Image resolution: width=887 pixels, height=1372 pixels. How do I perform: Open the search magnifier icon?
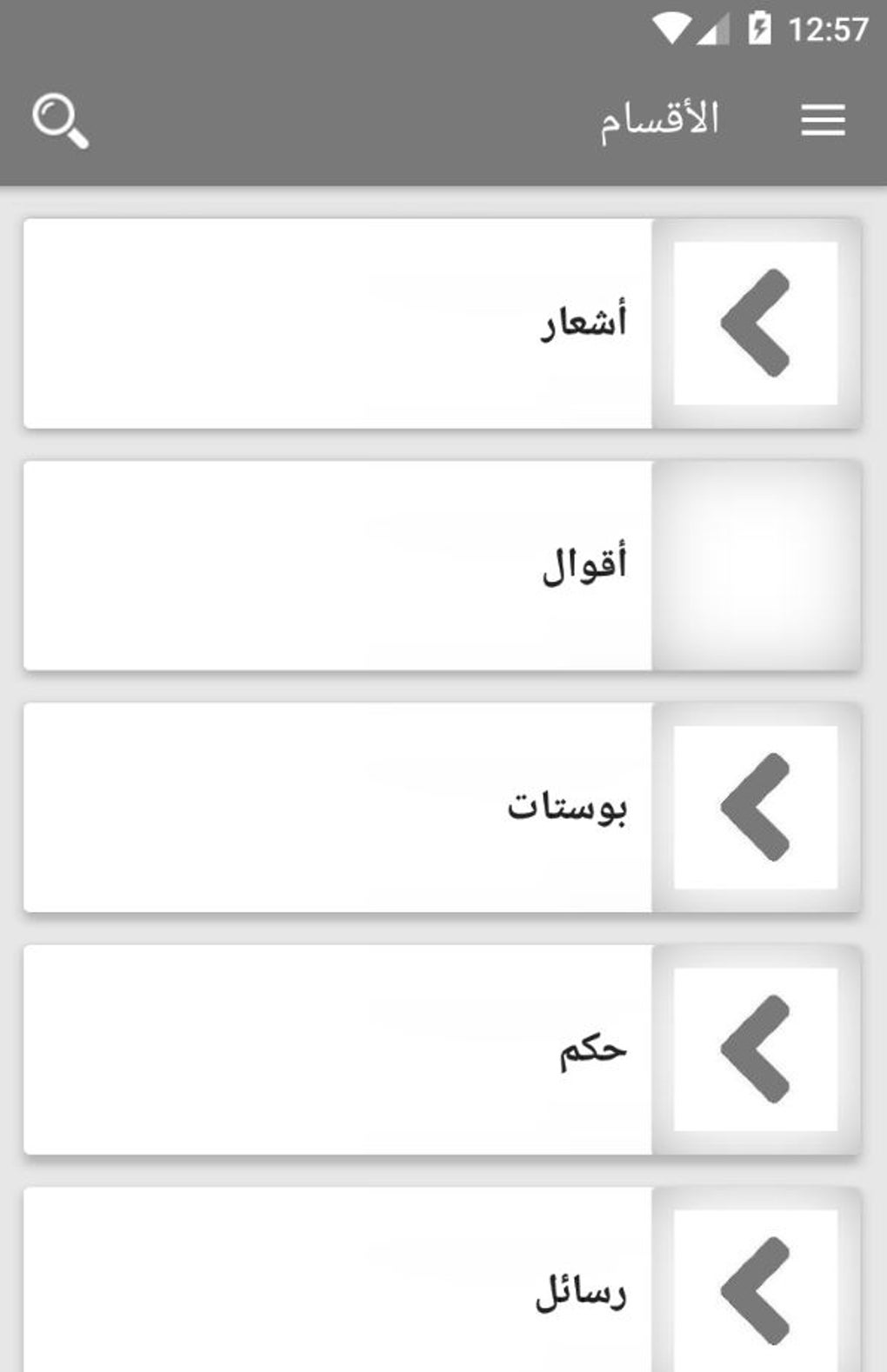(60, 121)
